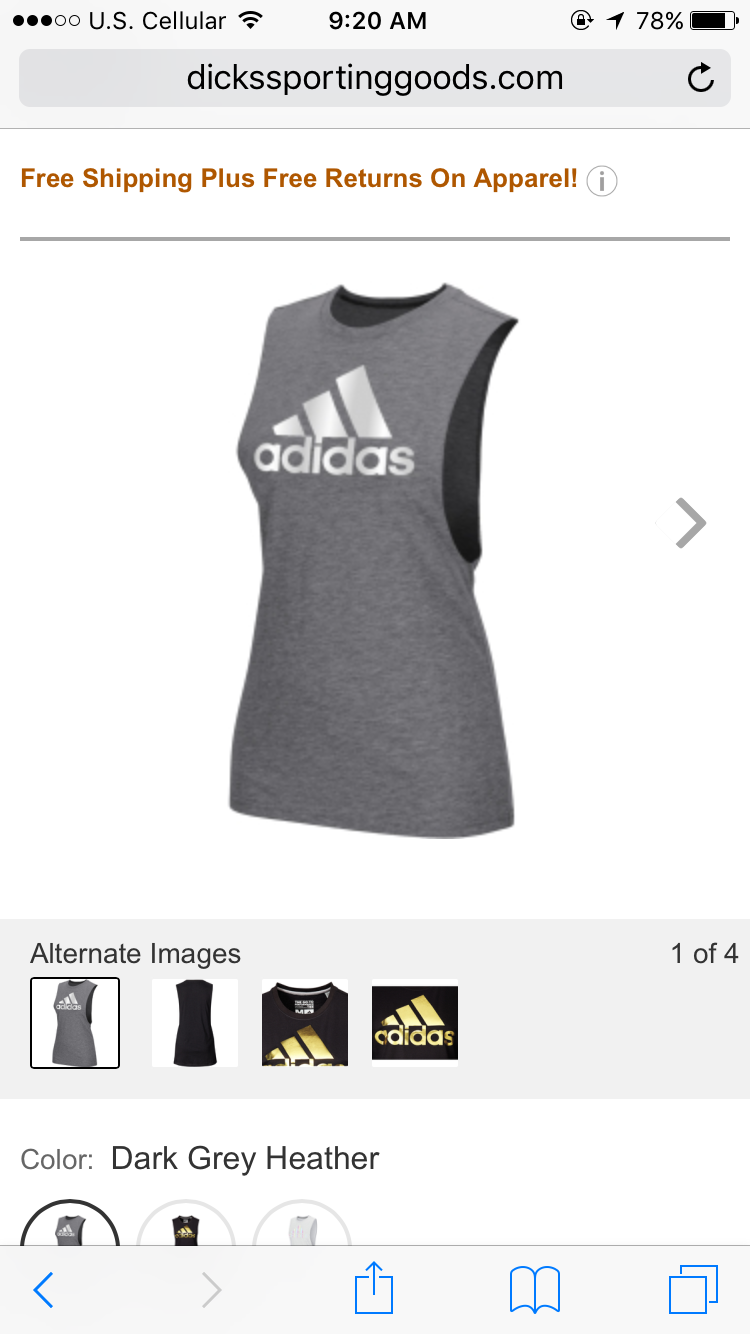Choose the white color swatch

click(x=302, y=1228)
